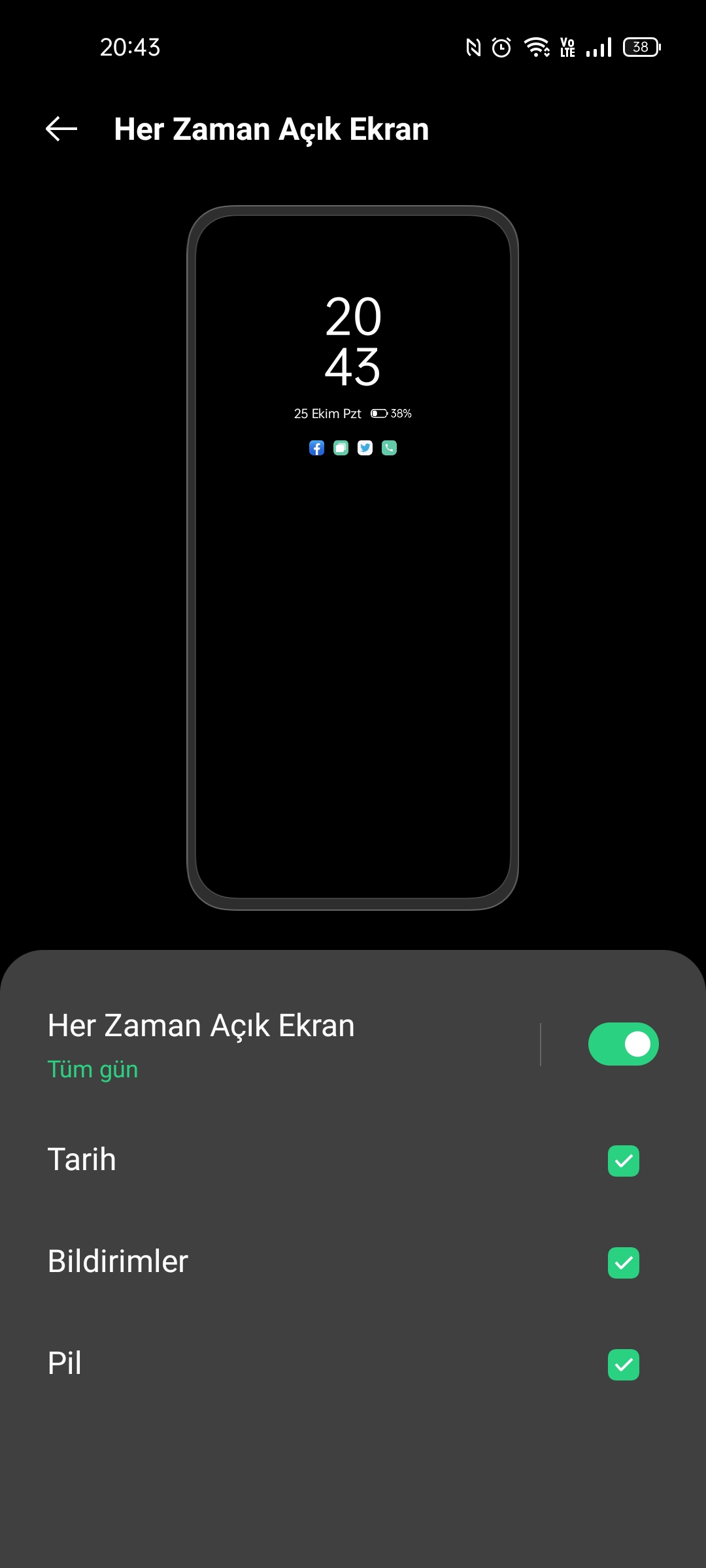Screen dimensions: 706x1568
Task: Uncheck the Tarih checkbox
Action: (x=624, y=1161)
